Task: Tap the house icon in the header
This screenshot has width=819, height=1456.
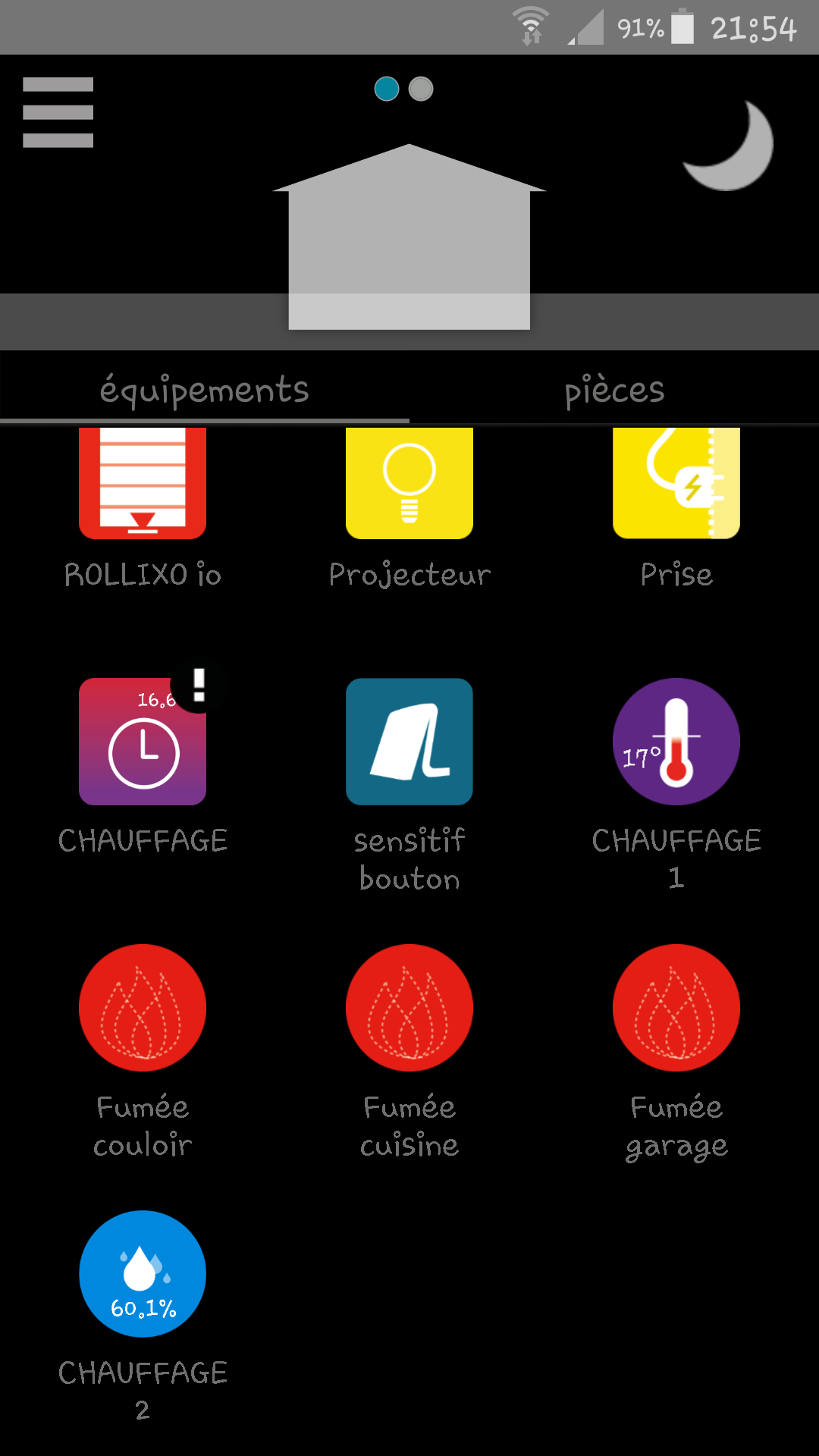Action: [409, 239]
